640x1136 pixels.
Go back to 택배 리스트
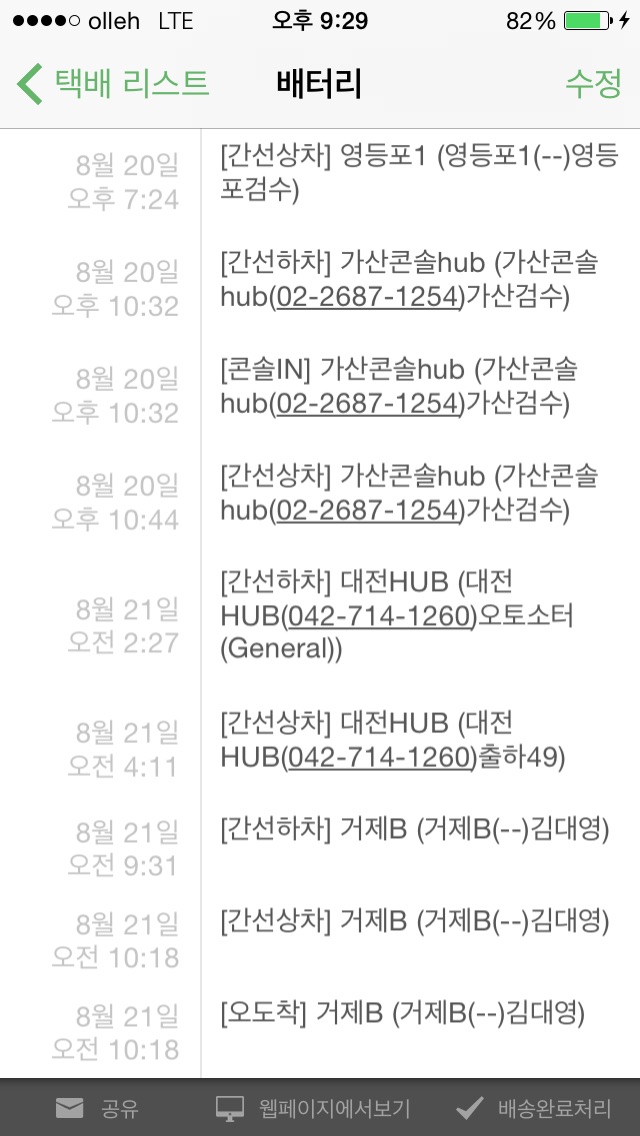pos(112,82)
